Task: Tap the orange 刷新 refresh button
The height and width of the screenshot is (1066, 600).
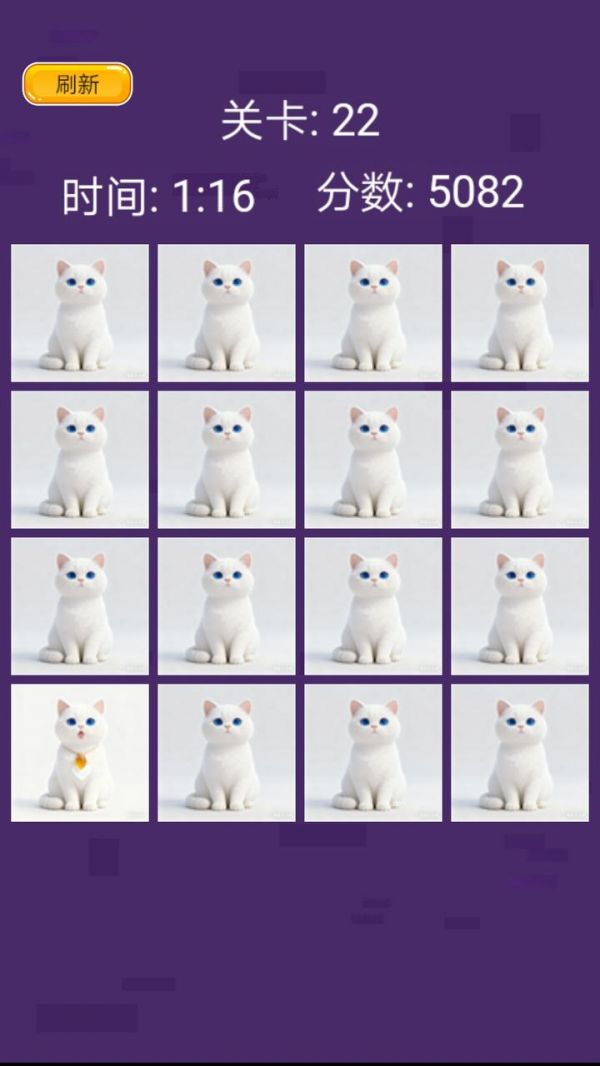Action: click(77, 84)
